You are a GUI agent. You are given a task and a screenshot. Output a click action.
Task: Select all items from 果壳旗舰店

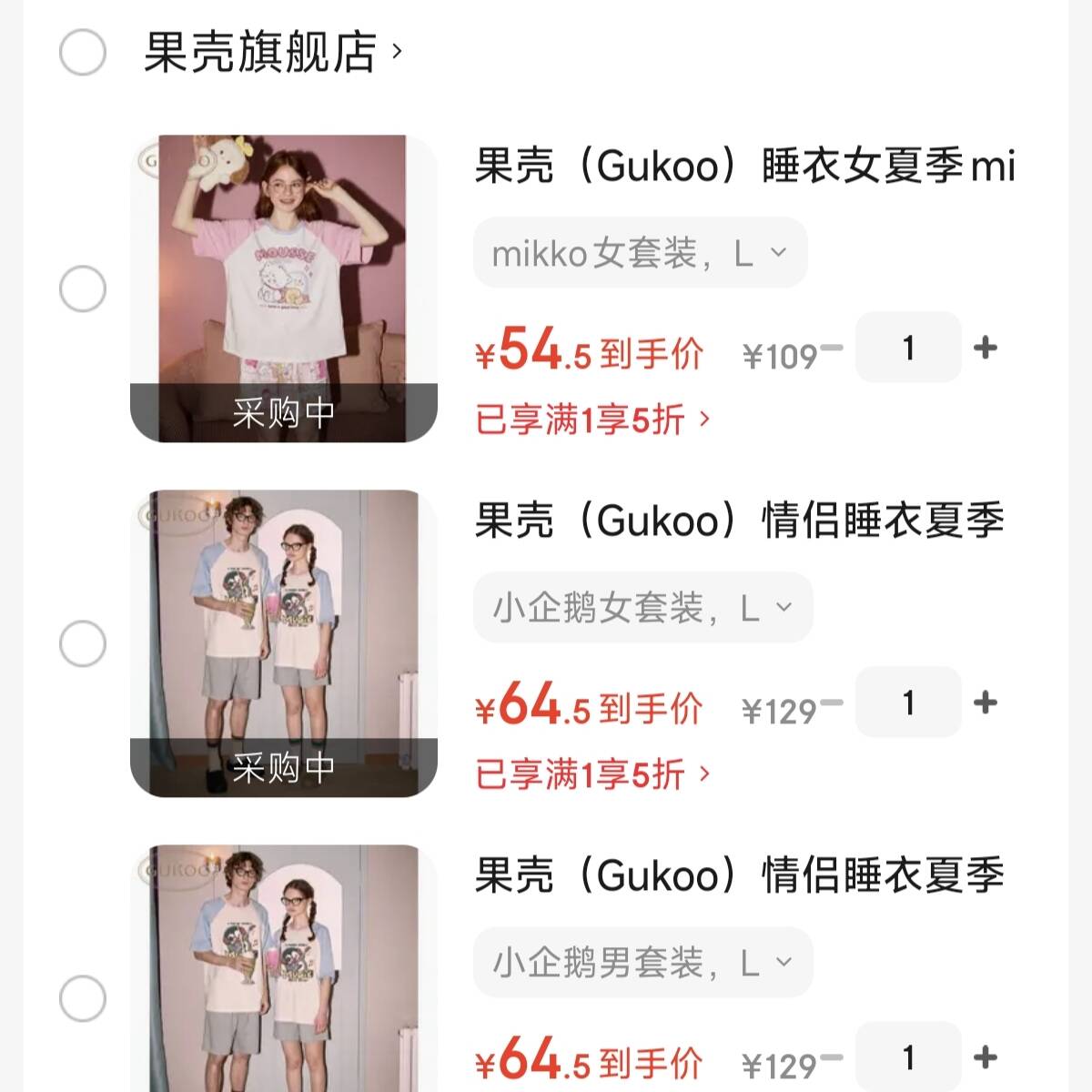pyautogui.click(x=83, y=52)
